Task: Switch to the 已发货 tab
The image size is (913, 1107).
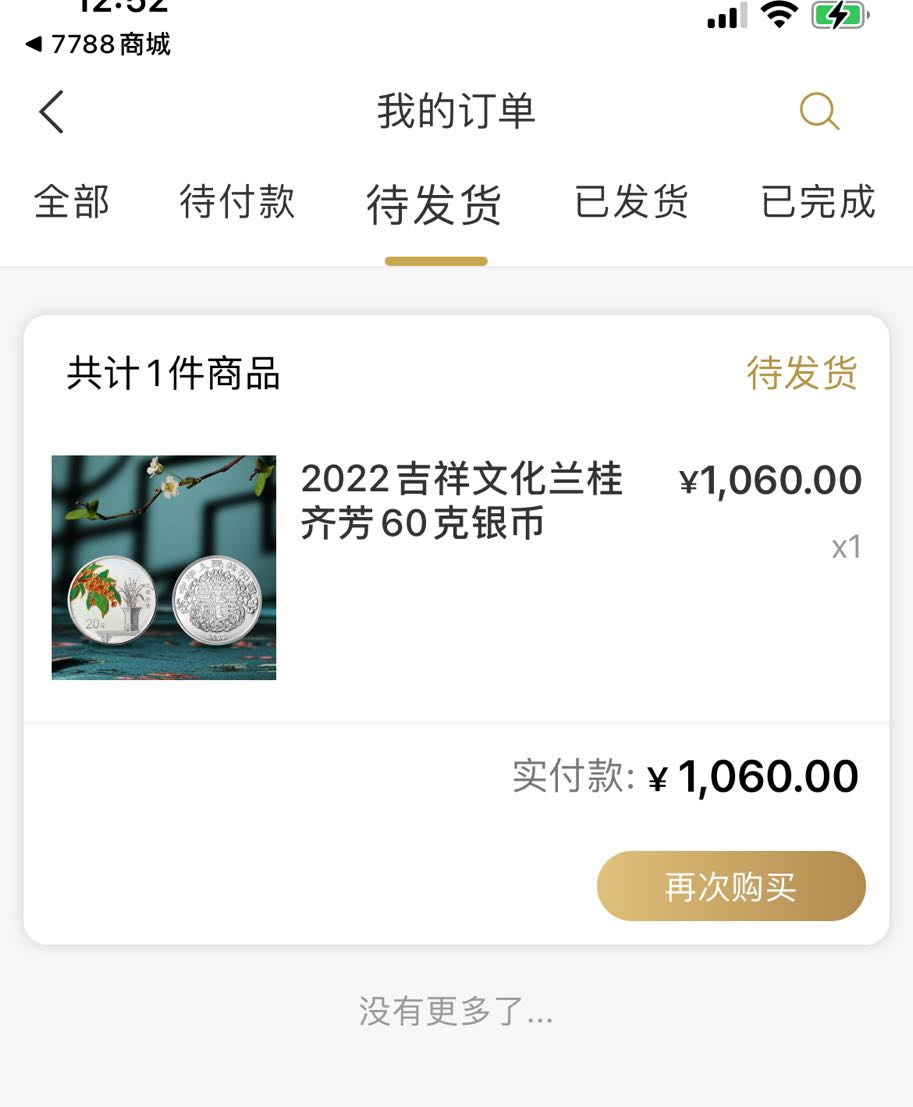Action: (631, 202)
